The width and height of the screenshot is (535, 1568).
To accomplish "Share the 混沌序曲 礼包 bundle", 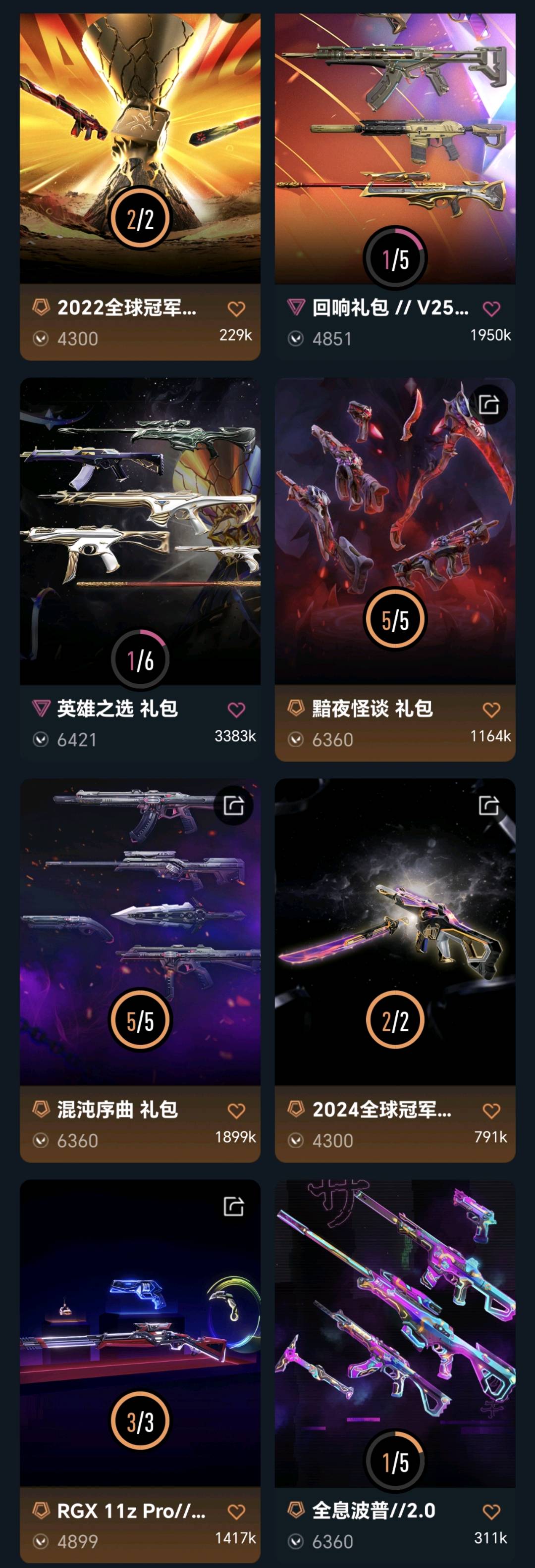I will click(233, 806).
